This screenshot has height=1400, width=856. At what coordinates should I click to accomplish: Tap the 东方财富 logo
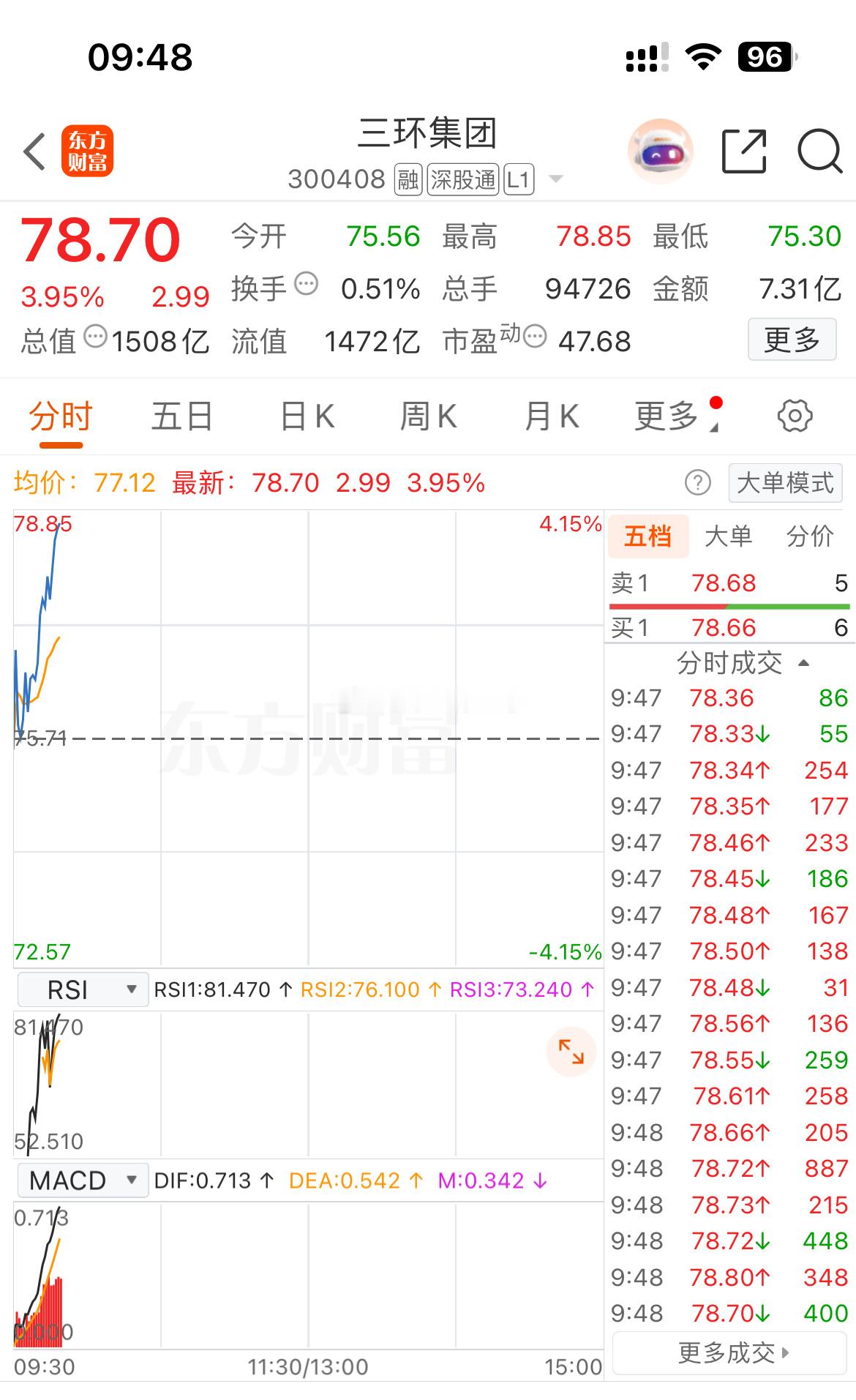(x=88, y=150)
